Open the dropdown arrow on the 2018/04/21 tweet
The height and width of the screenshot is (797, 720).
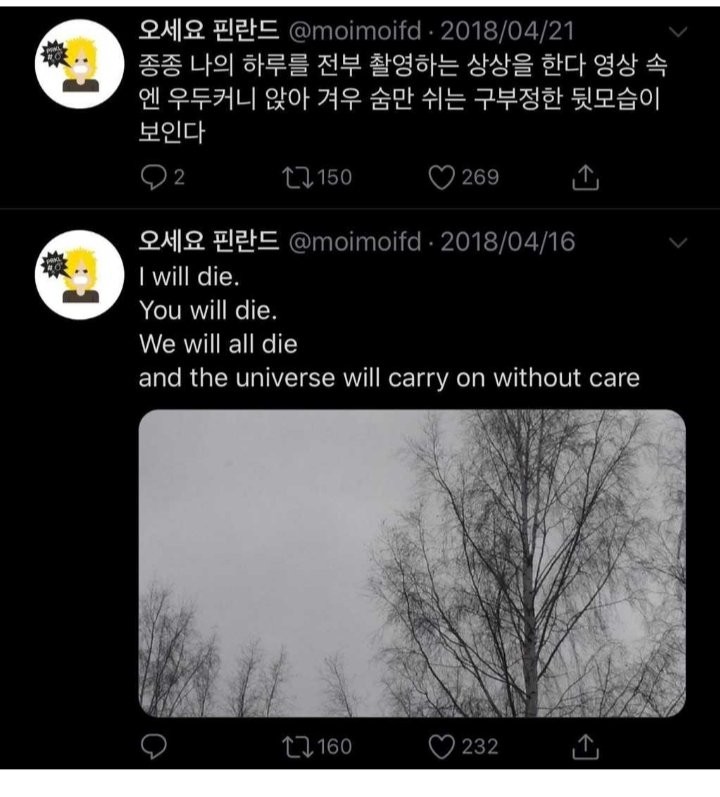(679, 33)
